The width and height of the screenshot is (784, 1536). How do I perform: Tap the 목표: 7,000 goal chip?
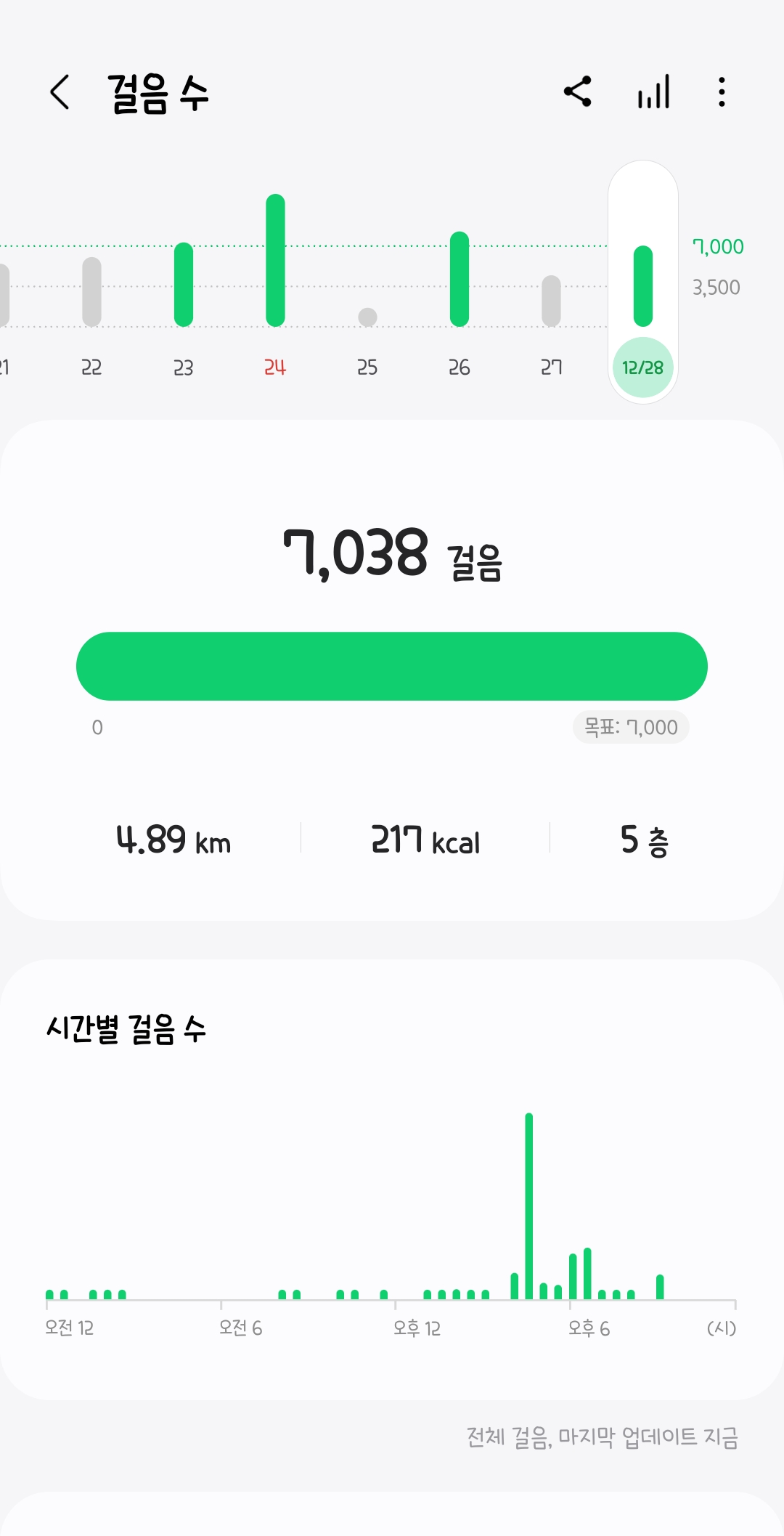click(631, 727)
